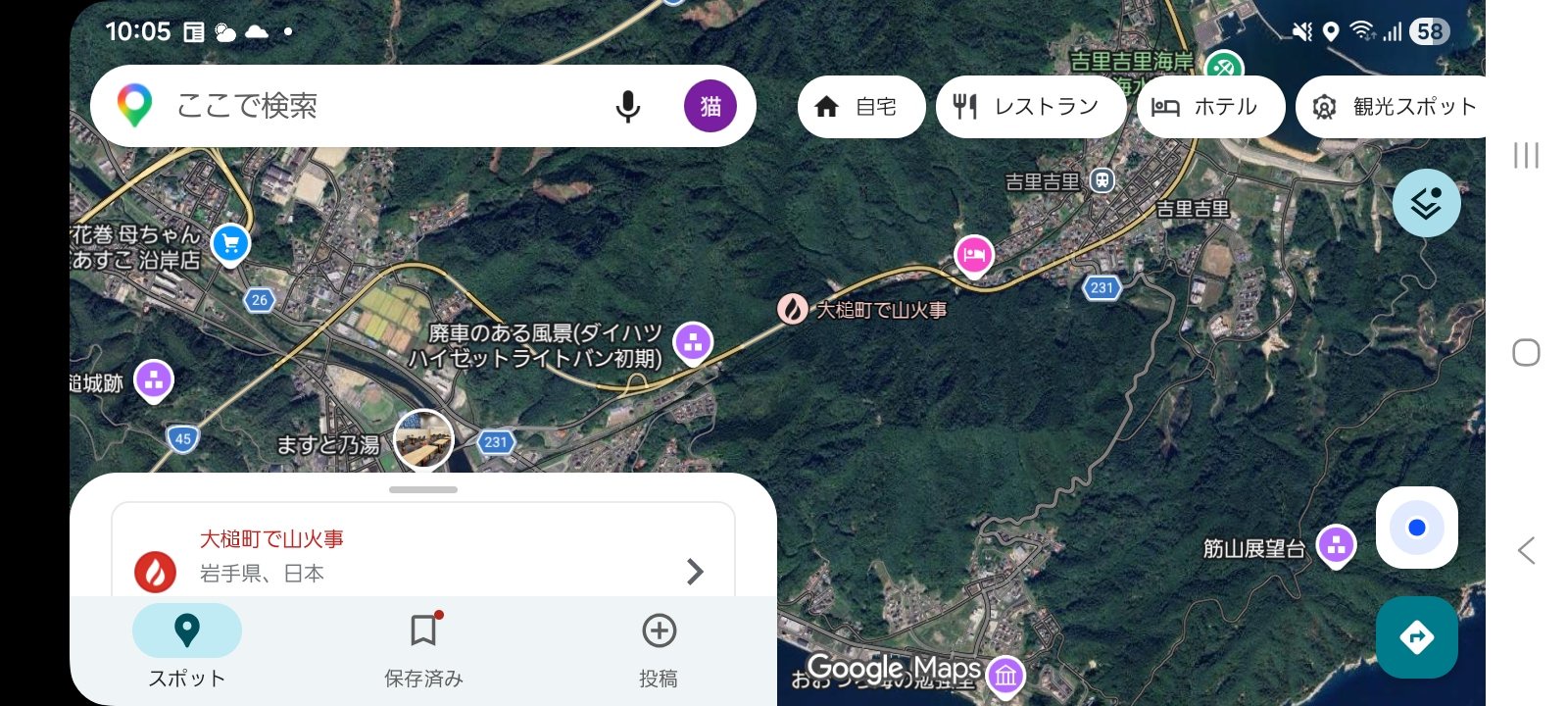The image size is (1568, 706).
Task: Open the ますと乃湯 photo pin
Action: coord(423,438)
